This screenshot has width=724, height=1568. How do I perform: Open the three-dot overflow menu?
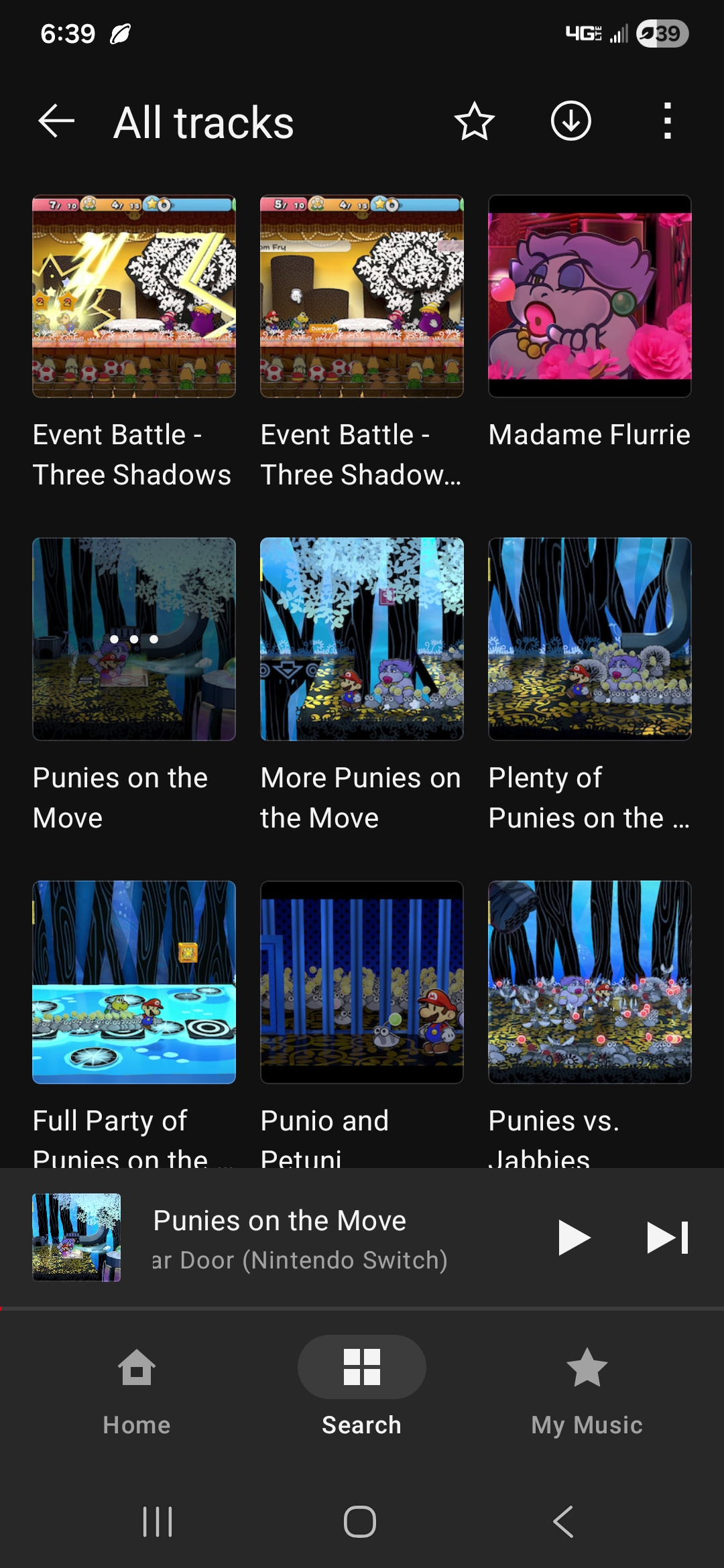tap(667, 121)
